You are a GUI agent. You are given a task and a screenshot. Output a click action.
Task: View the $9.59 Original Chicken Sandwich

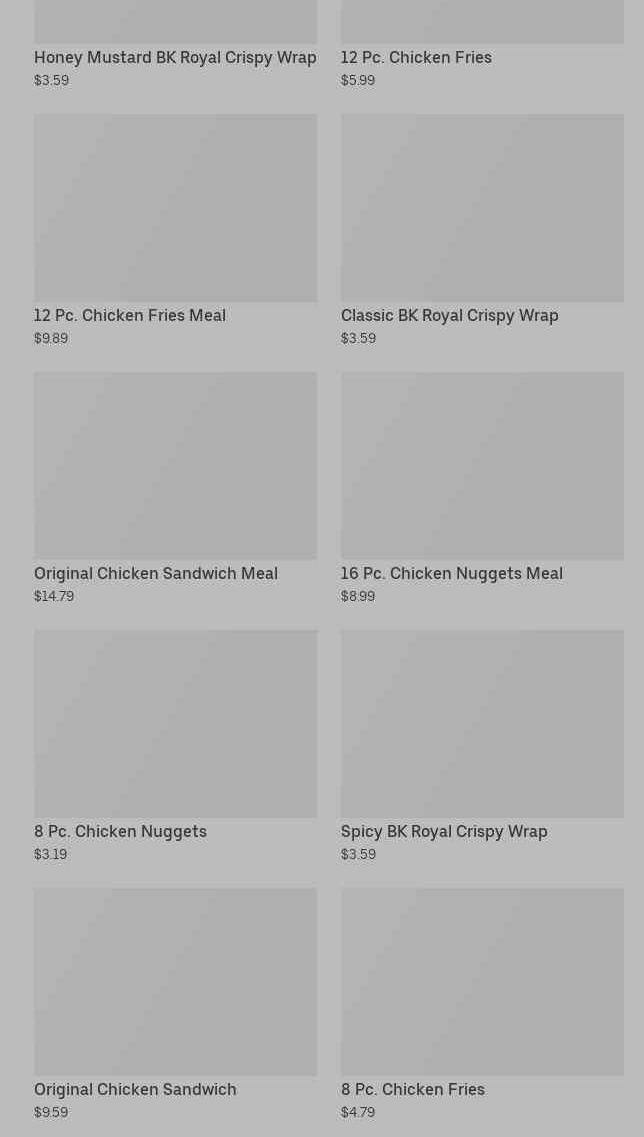coord(176,1004)
